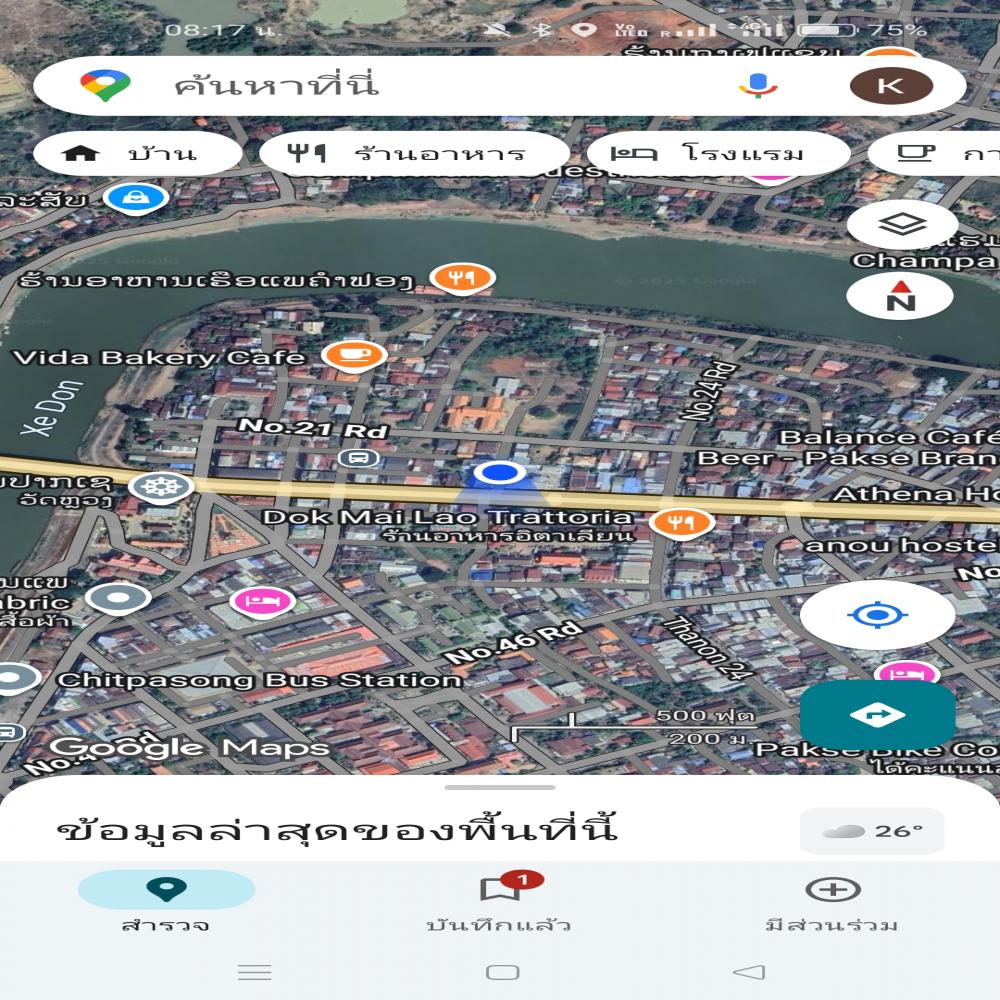Go back with system back button
The width and height of the screenshot is (1000, 1000).
tap(748, 972)
